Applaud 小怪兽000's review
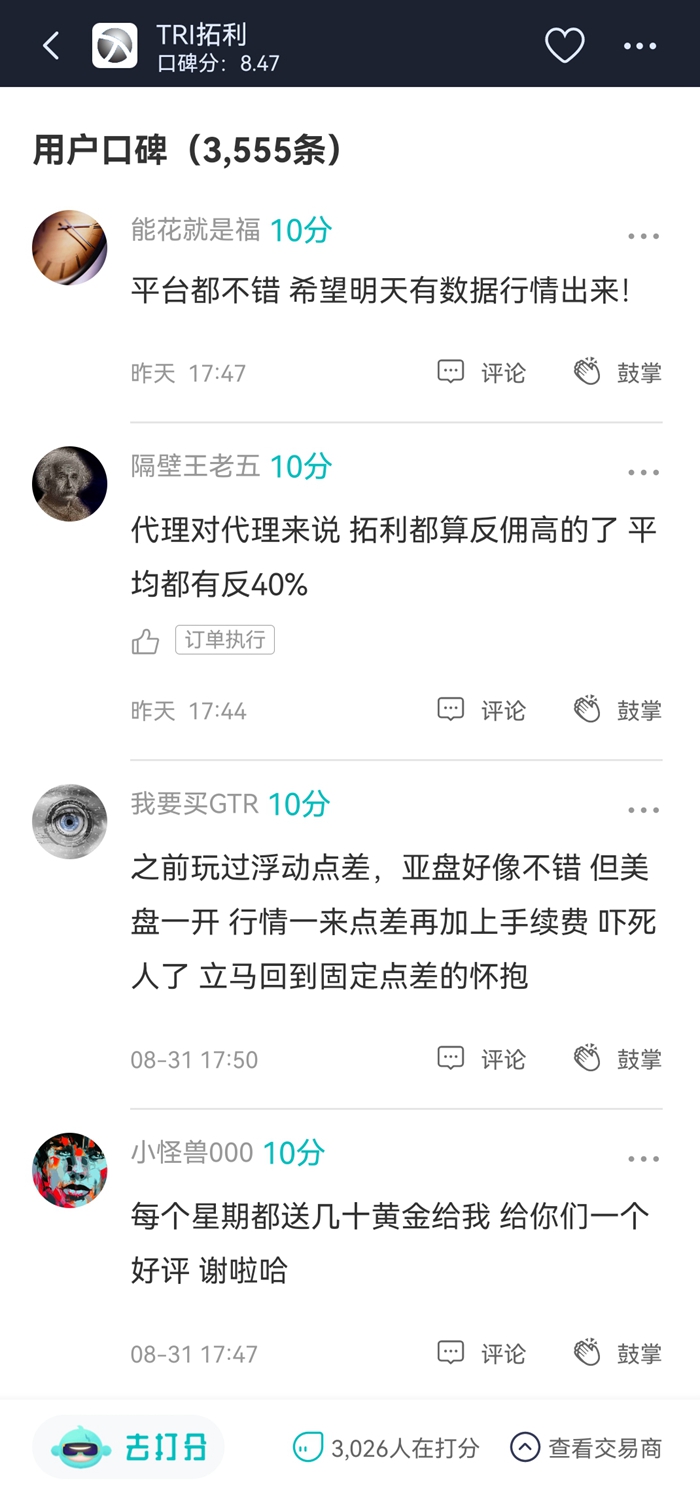Image resolution: width=700 pixels, height=1494 pixels. 617,1353
